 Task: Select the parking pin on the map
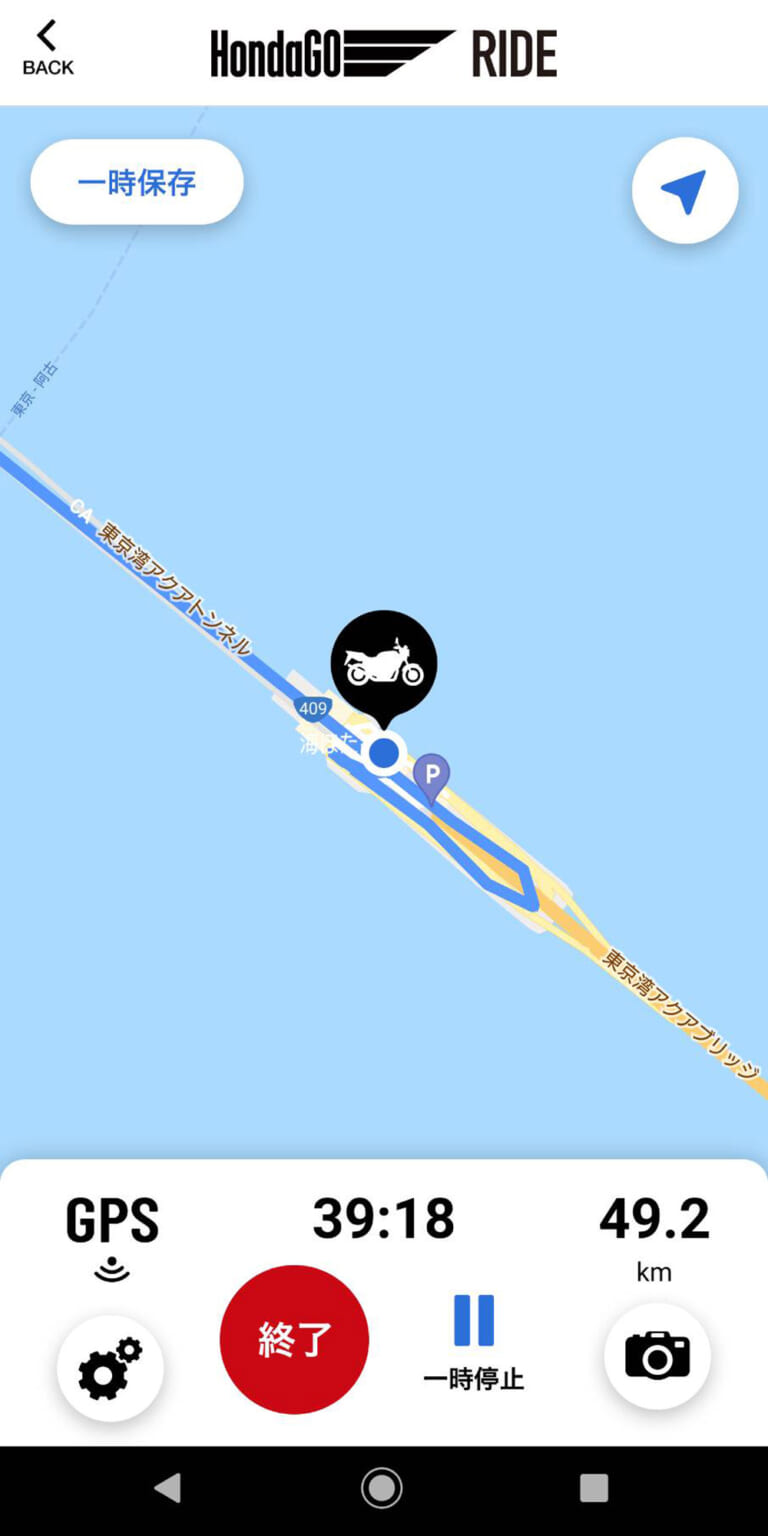click(431, 776)
